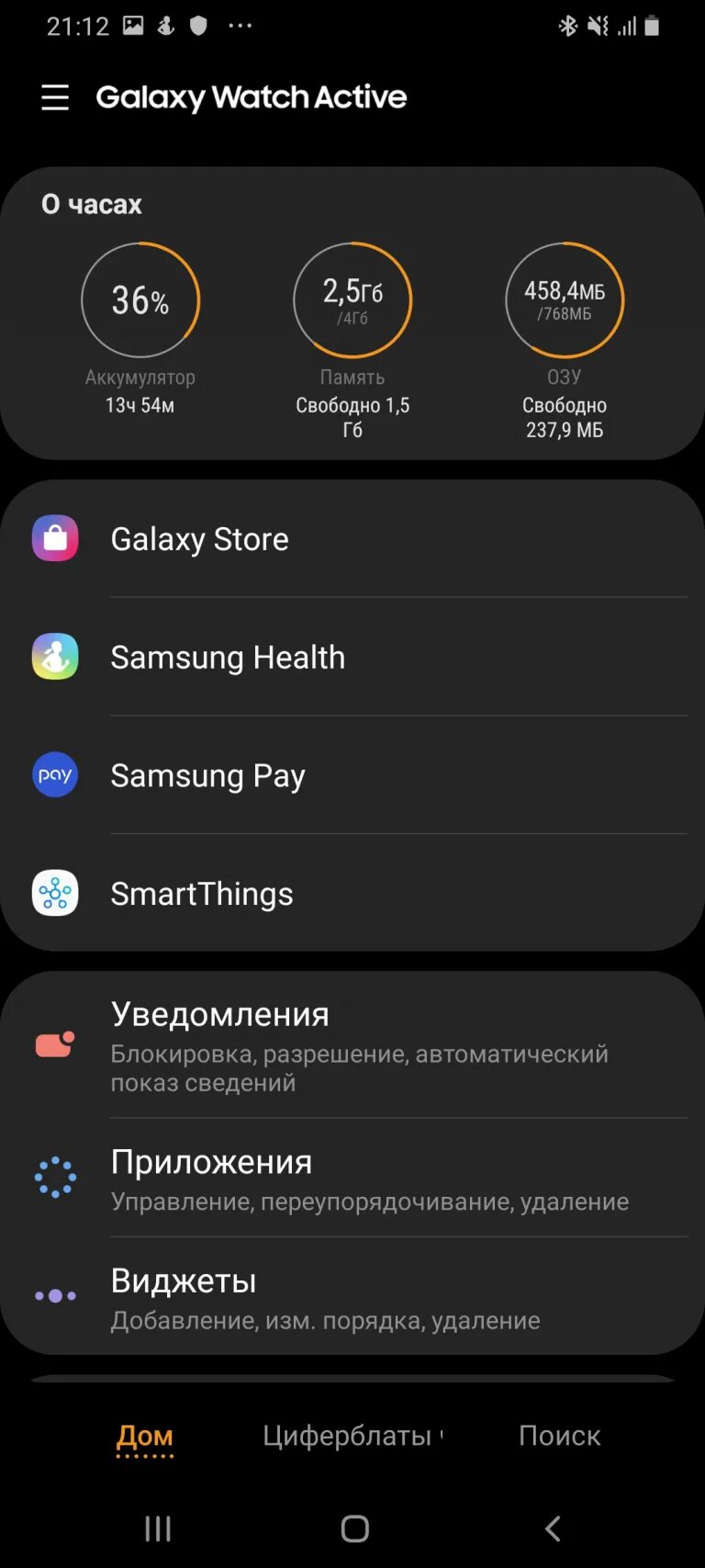The width and height of the screenshot is (705, 1568).
Task: Open watch storage info (Память)
Action: coord(352,300)
